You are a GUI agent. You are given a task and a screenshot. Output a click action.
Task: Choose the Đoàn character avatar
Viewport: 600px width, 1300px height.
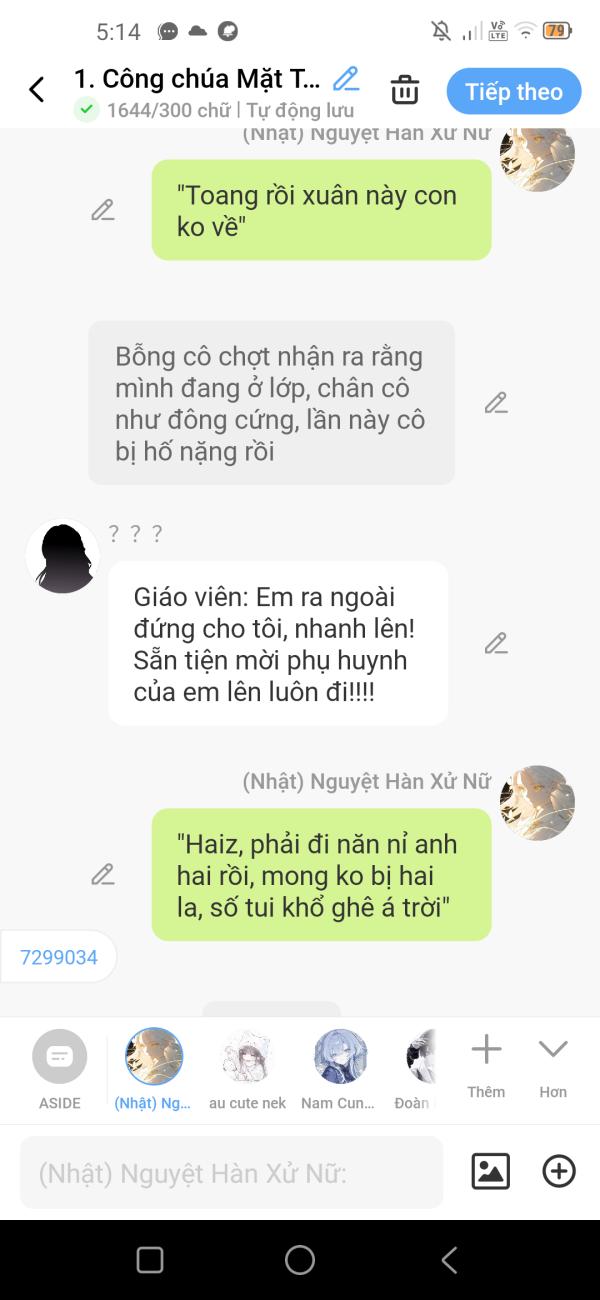(420, 1057)
